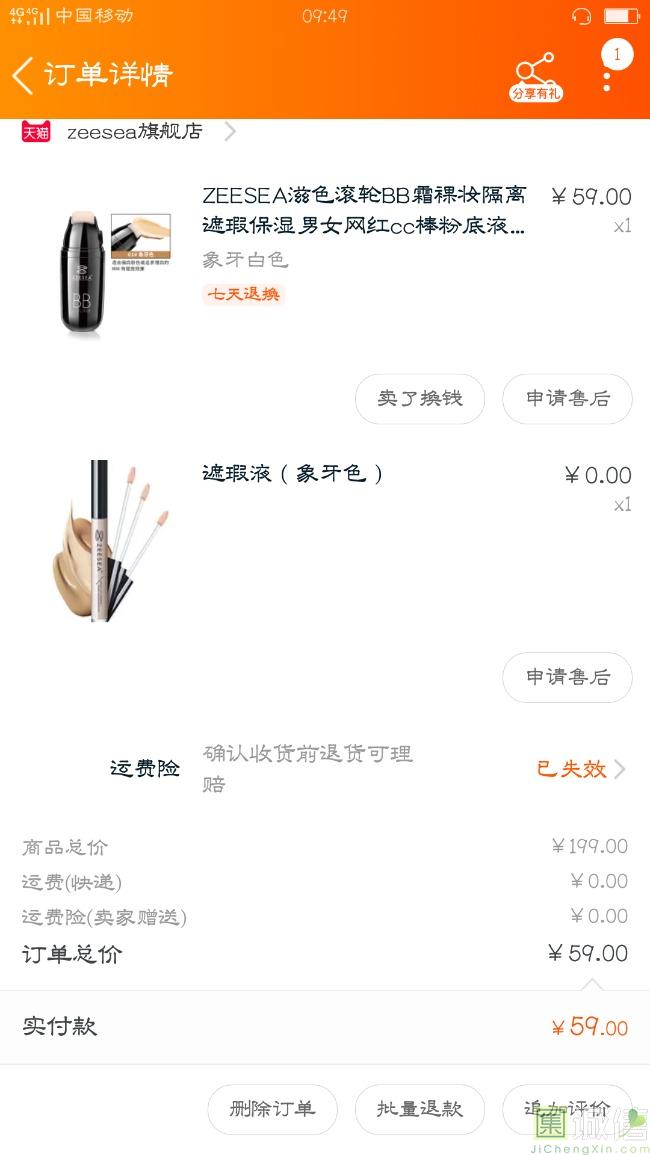Open the zeesea旗舰店 store page
This screenshot has height=1155, width=650.
pos(135,132)
